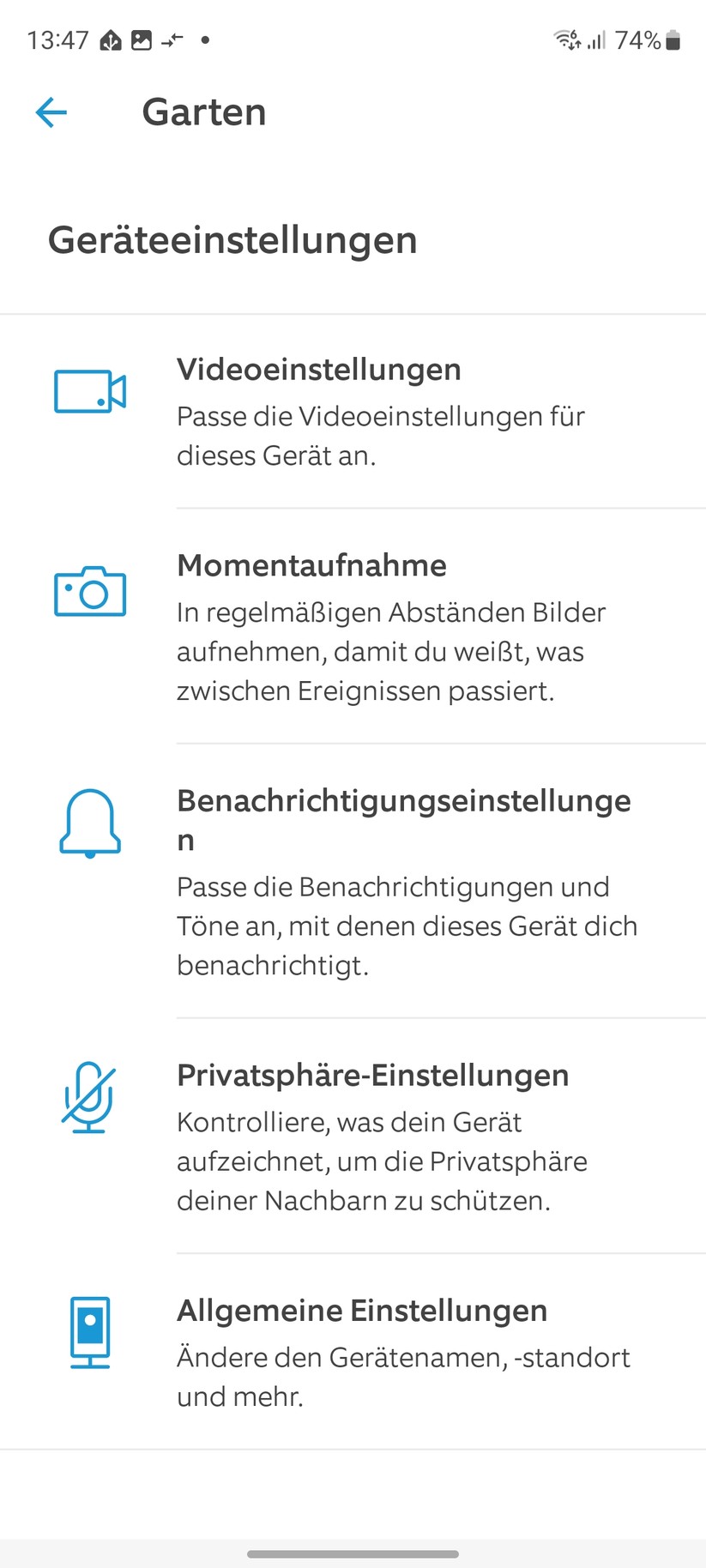Image resolution: width=706 pixels, height=1568 pixels.
Task: Tap the device icon next to Allgemeine Einstellungen
Action: pyautogui.click(x=90, y=1332)
